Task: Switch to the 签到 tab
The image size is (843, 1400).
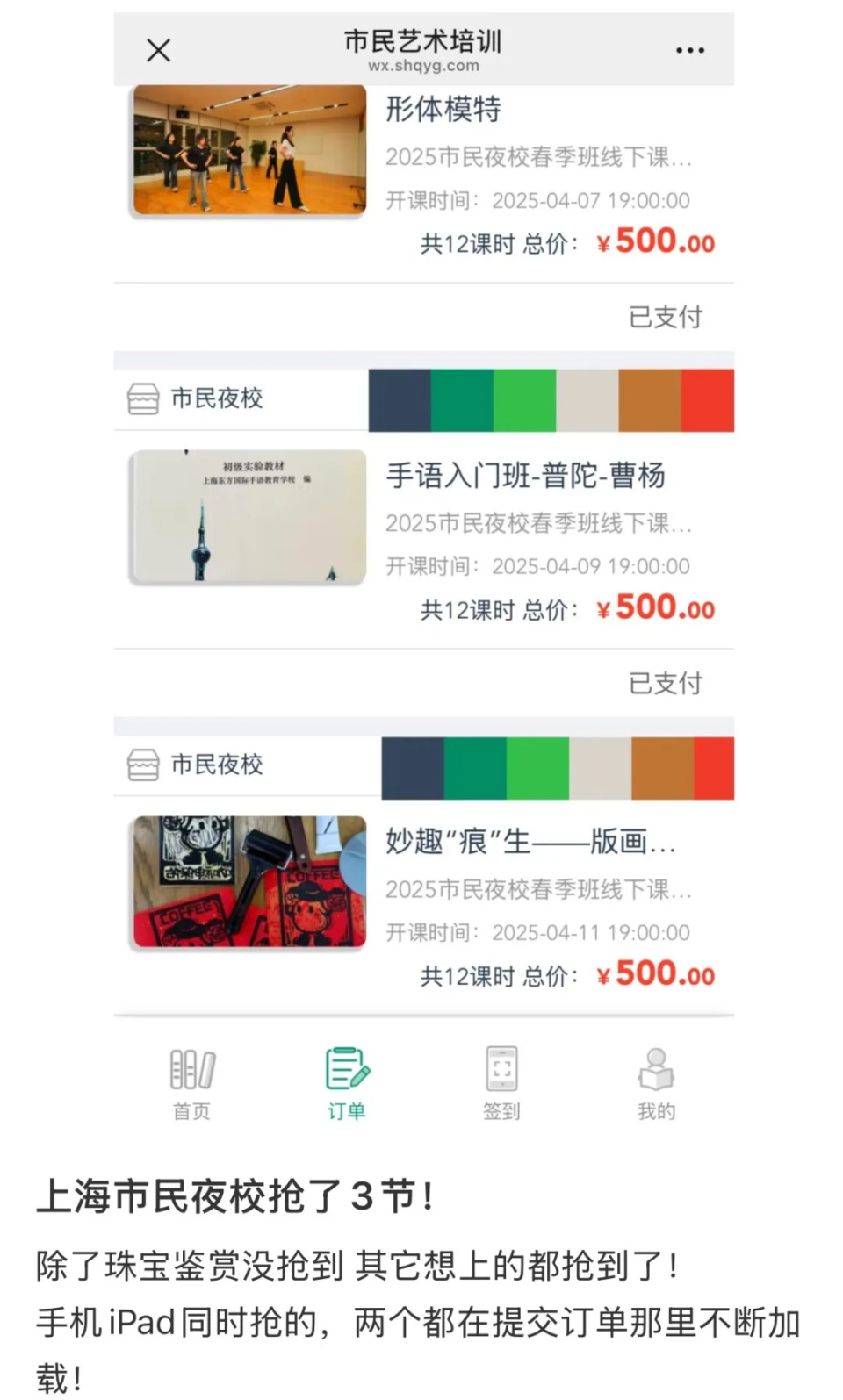Action: [501, 1084]
